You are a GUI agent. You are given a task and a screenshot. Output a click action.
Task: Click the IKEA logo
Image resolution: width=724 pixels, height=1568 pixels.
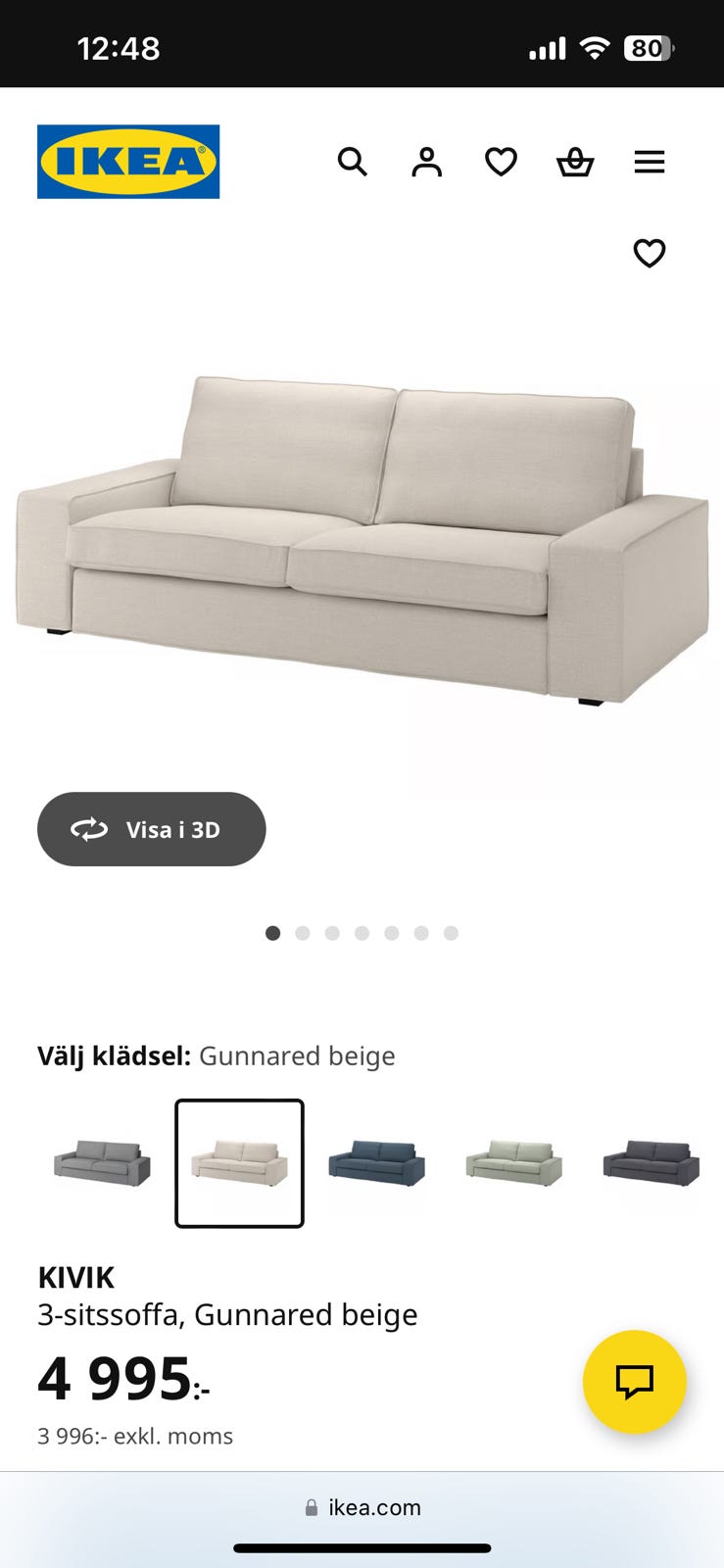tap(128, 162)
